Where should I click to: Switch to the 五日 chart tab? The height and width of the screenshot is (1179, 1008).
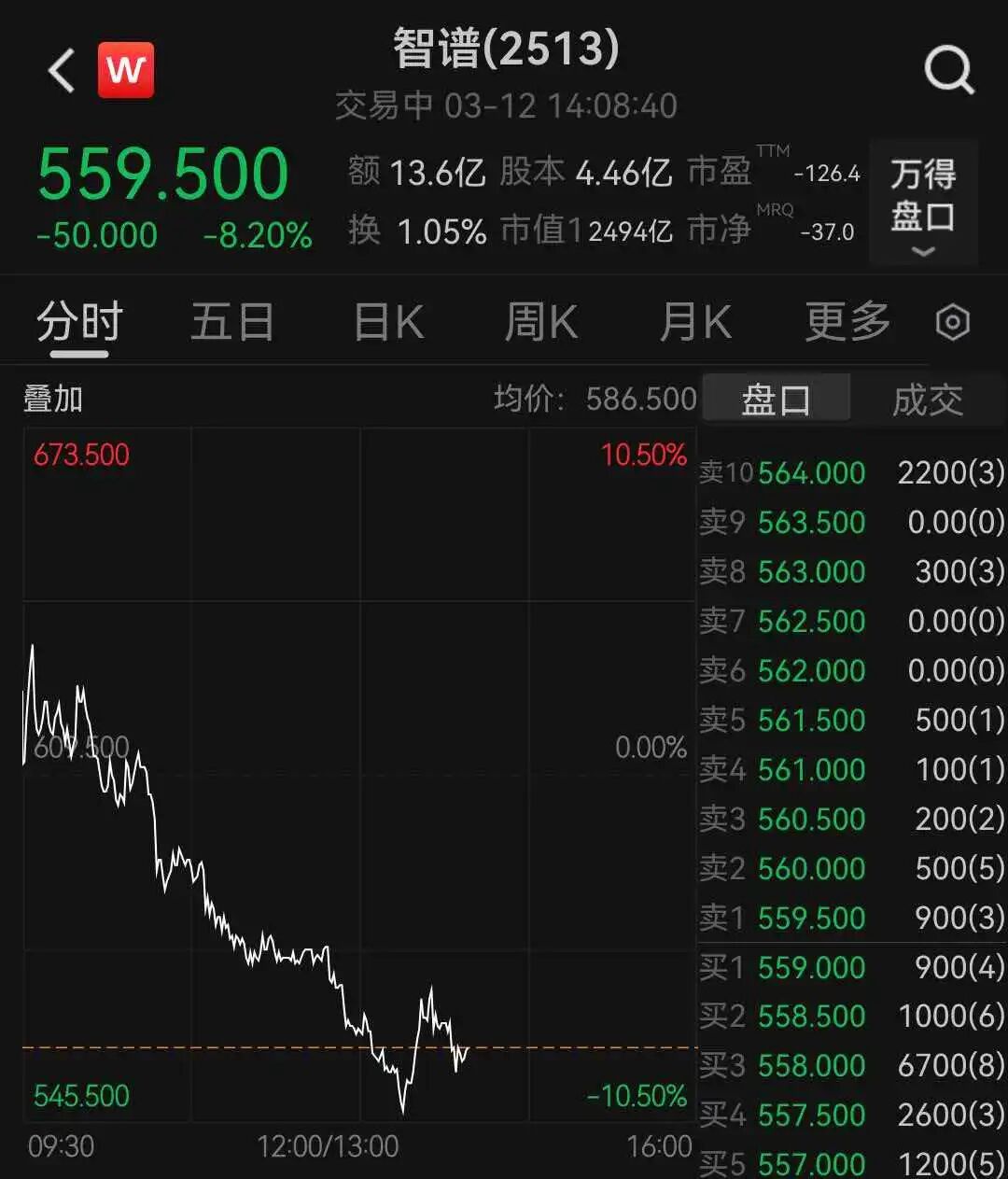231,323
